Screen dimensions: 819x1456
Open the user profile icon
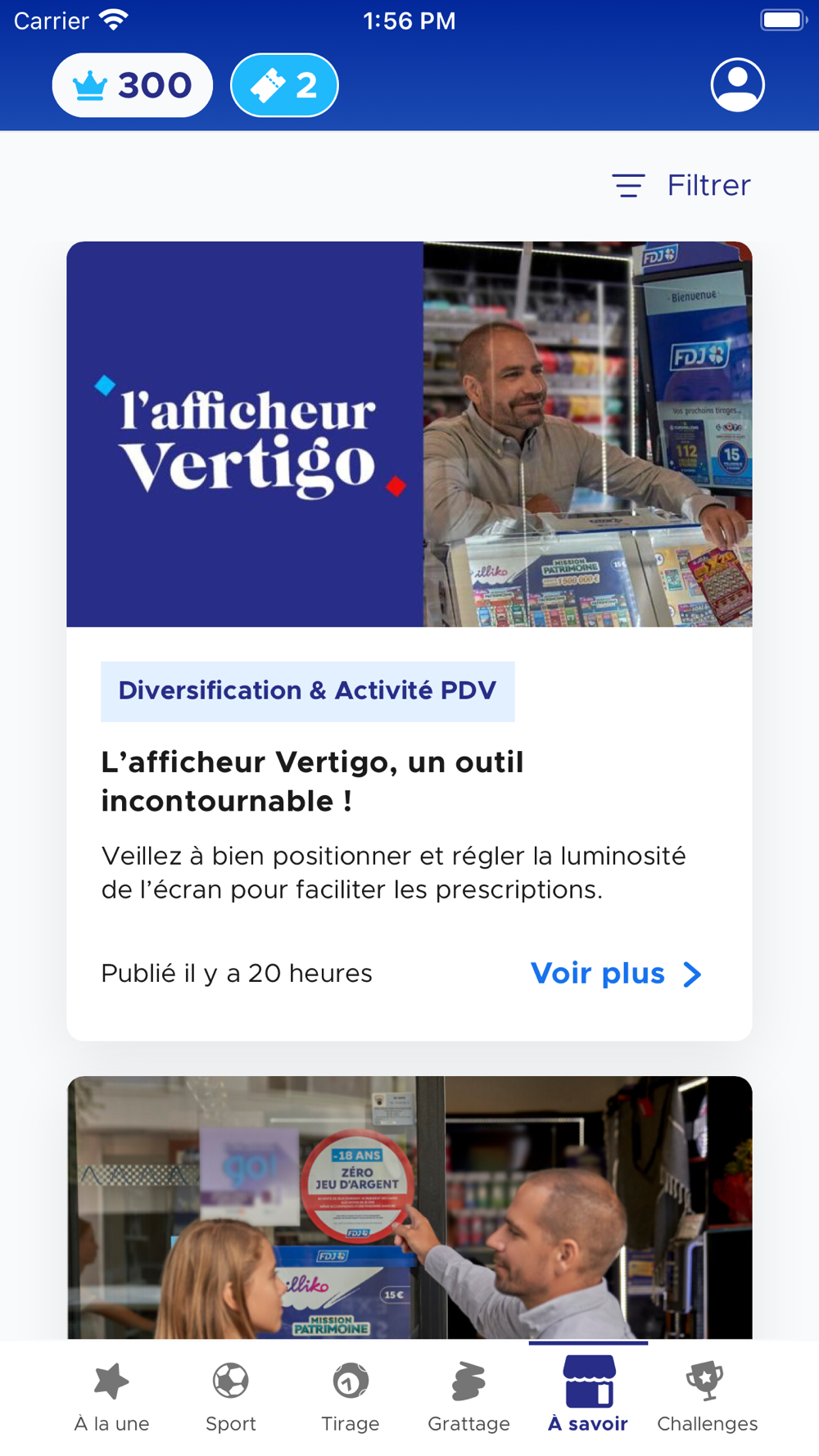pos(737,84)
